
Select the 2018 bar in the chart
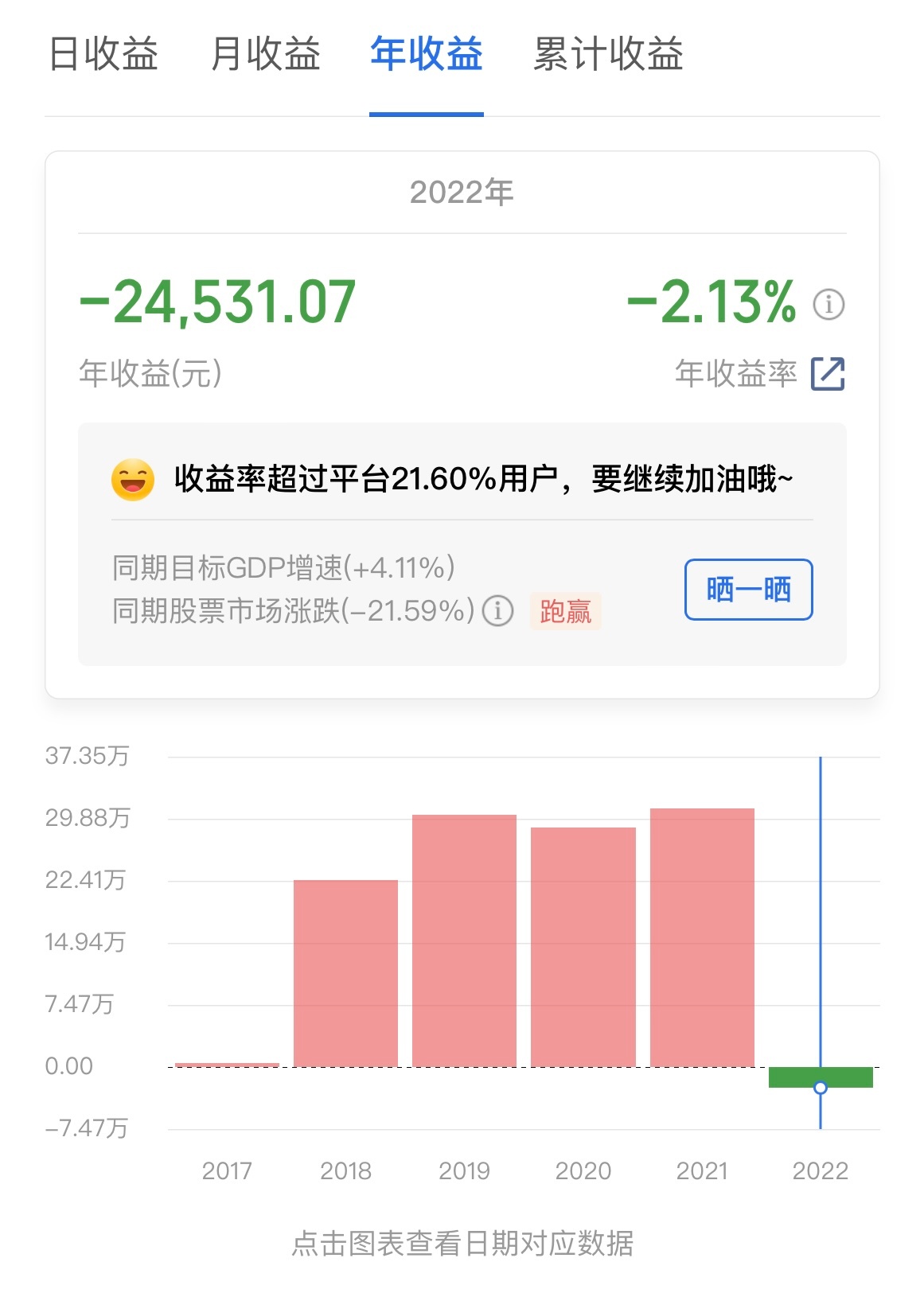[x=345, y=972]
